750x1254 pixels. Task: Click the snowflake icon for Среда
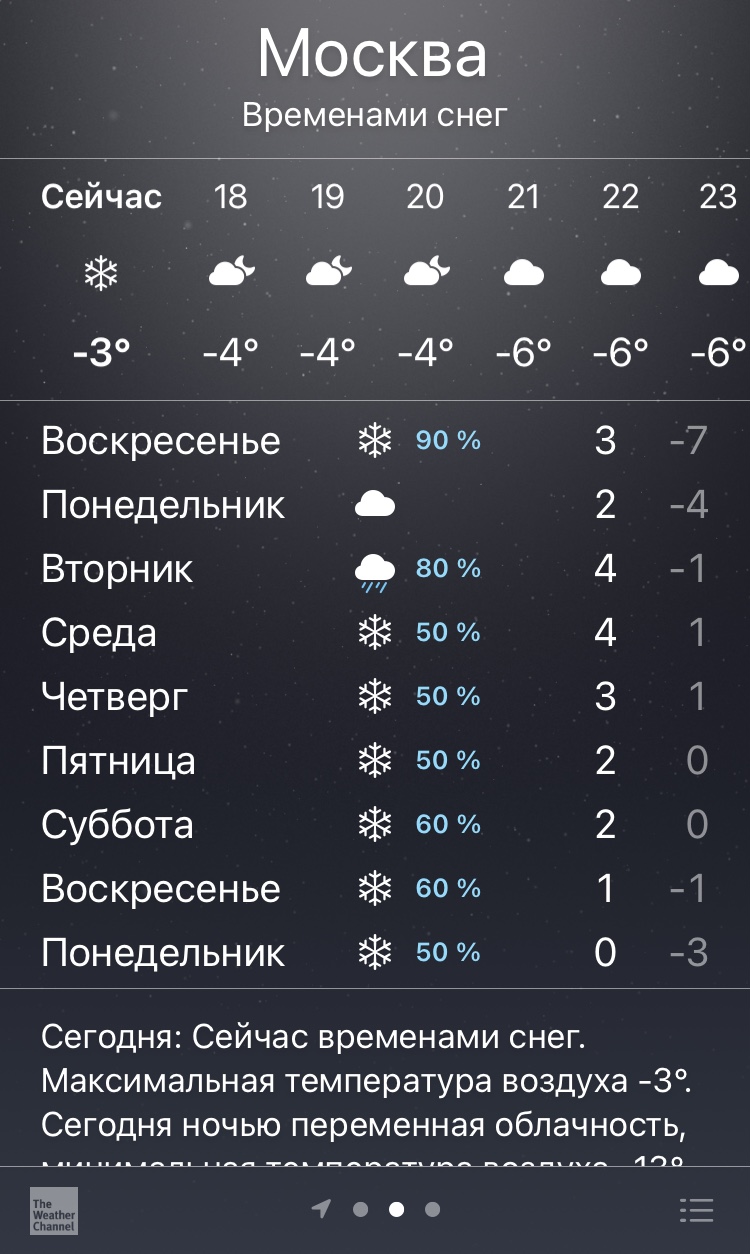point(373,631)
